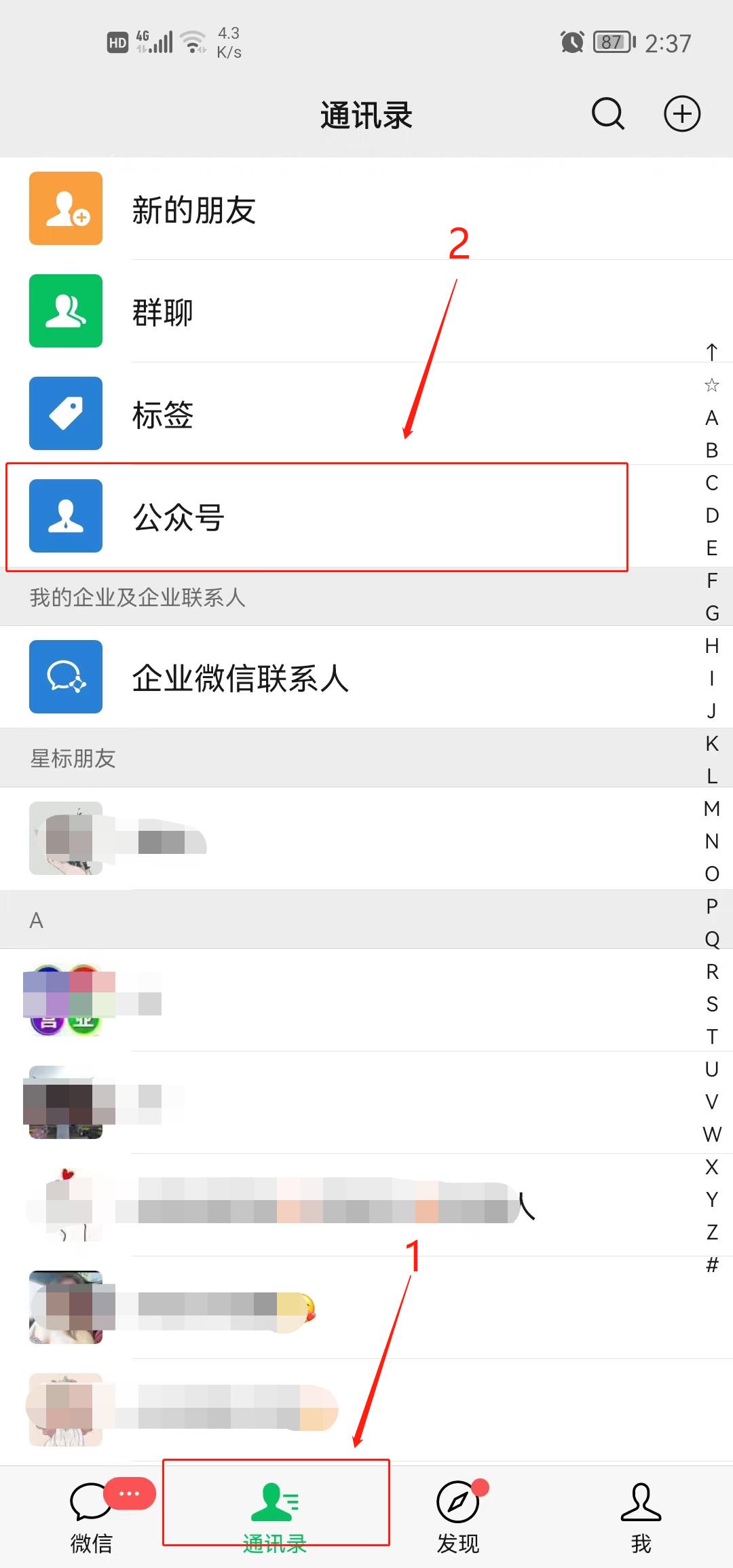Switch to the 发现 discover tab
This screenshot has height=1568, width=733.
click(458, 1517)
